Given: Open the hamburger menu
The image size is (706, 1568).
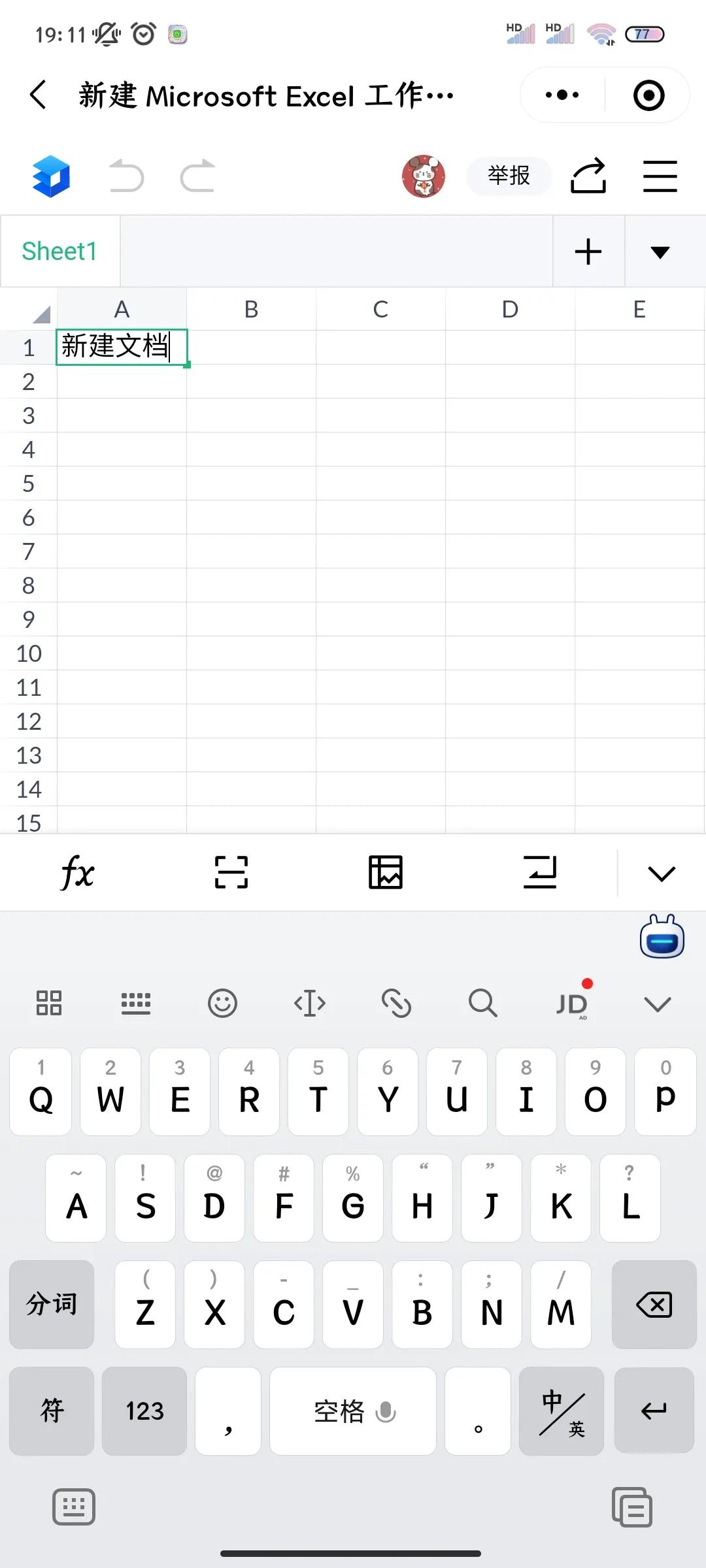Looking at the screenshot, I should [660, 176].
